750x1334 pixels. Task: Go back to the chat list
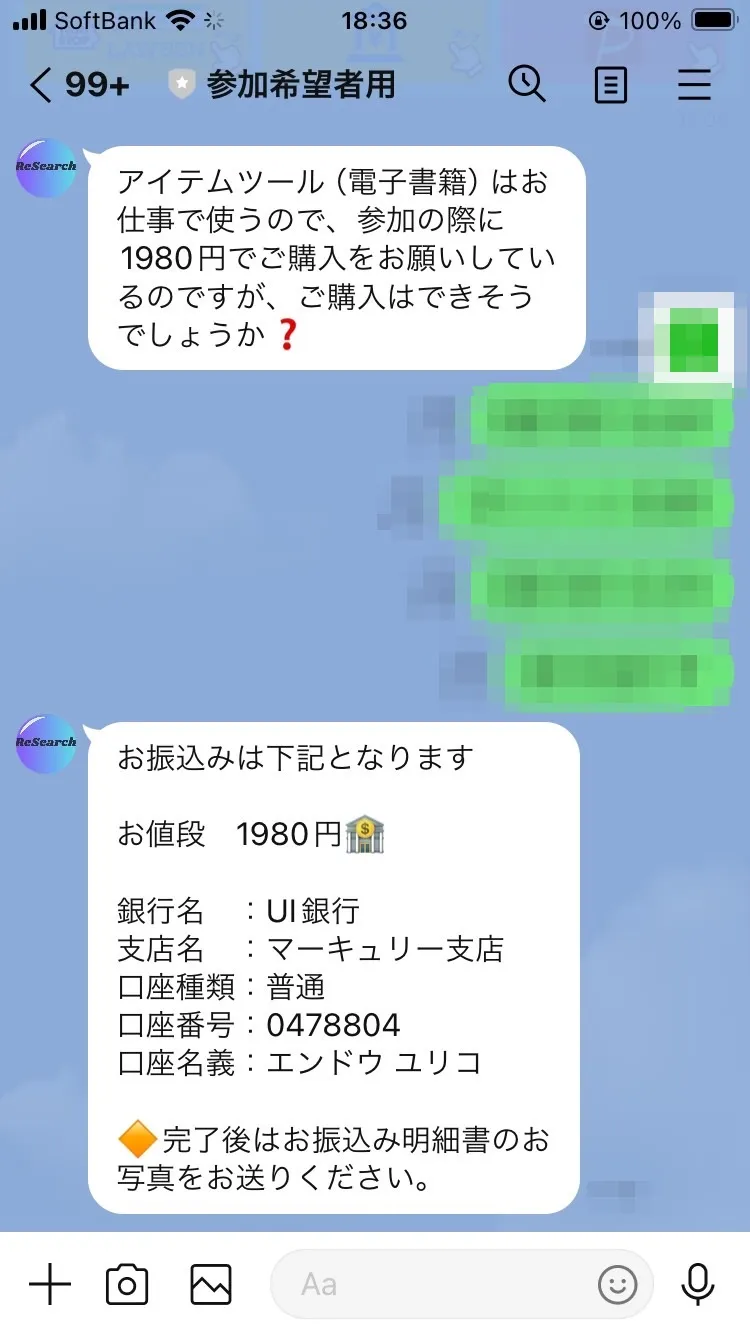point(40,86)
